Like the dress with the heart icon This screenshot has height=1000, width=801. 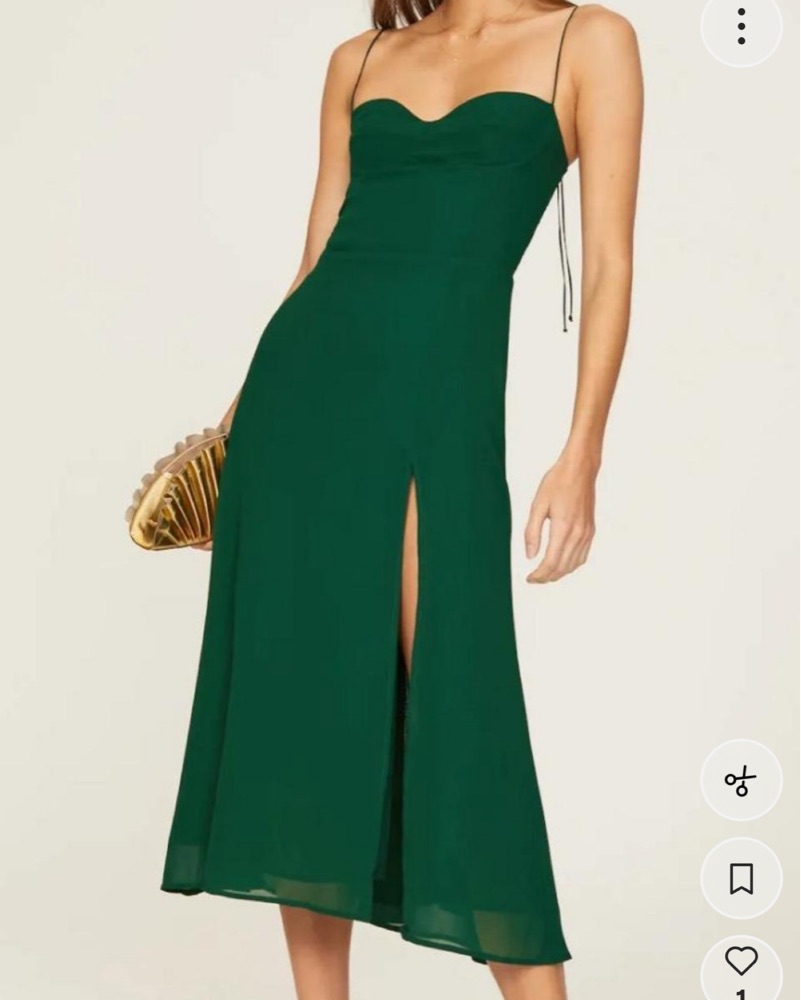coord(741,962)
